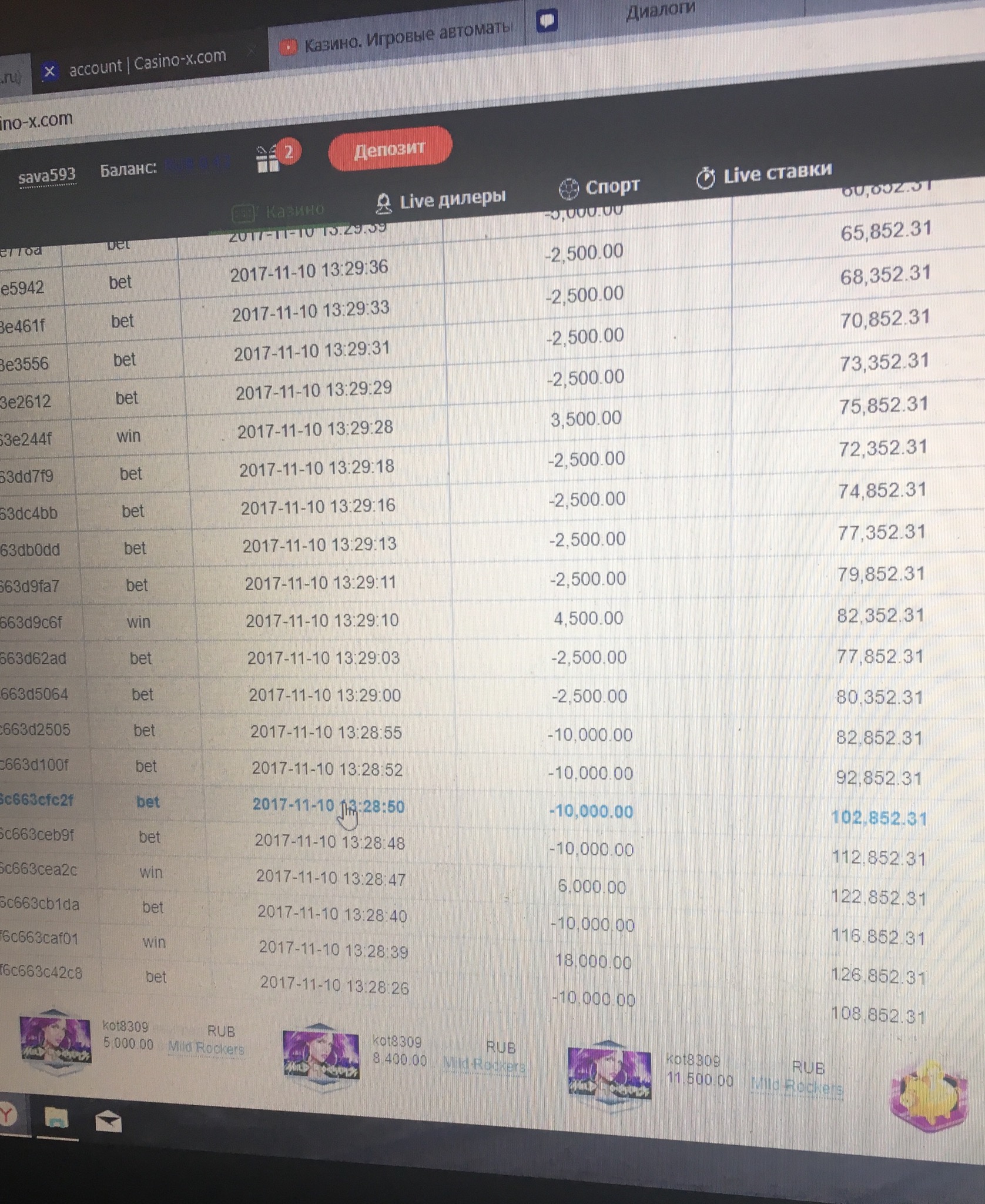Tap the red Депозит button

tap(389, 149)
